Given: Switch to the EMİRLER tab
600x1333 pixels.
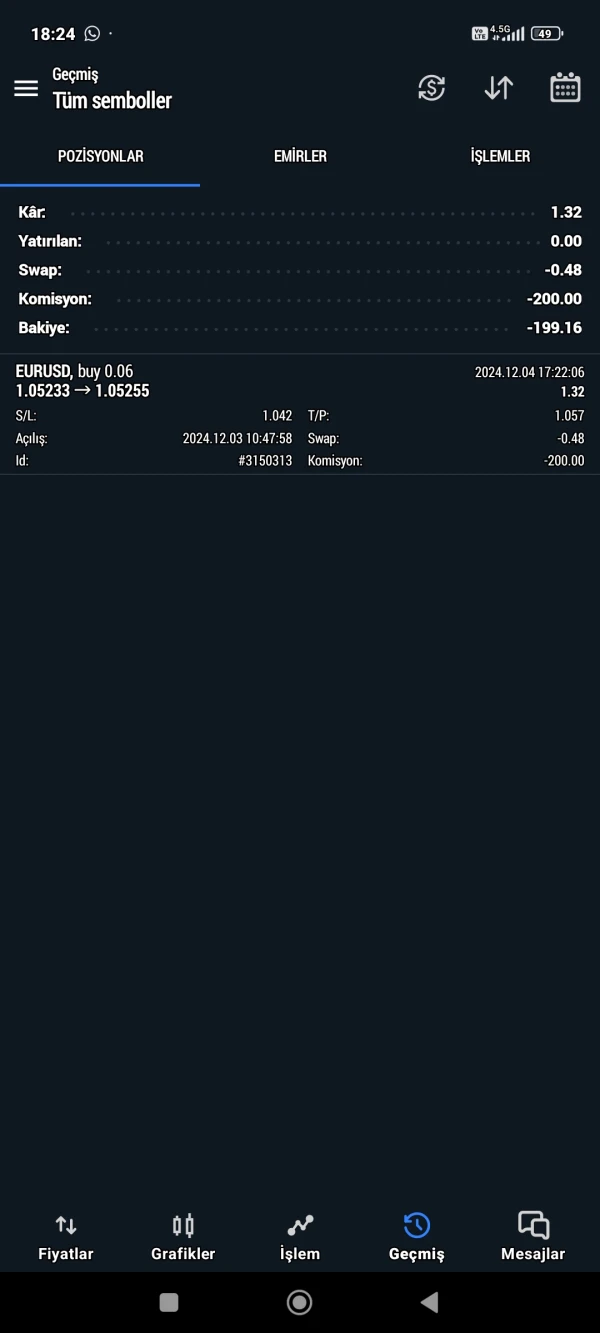Looking at the screenshot, I should pyautogui.click(x=300, y=156).
